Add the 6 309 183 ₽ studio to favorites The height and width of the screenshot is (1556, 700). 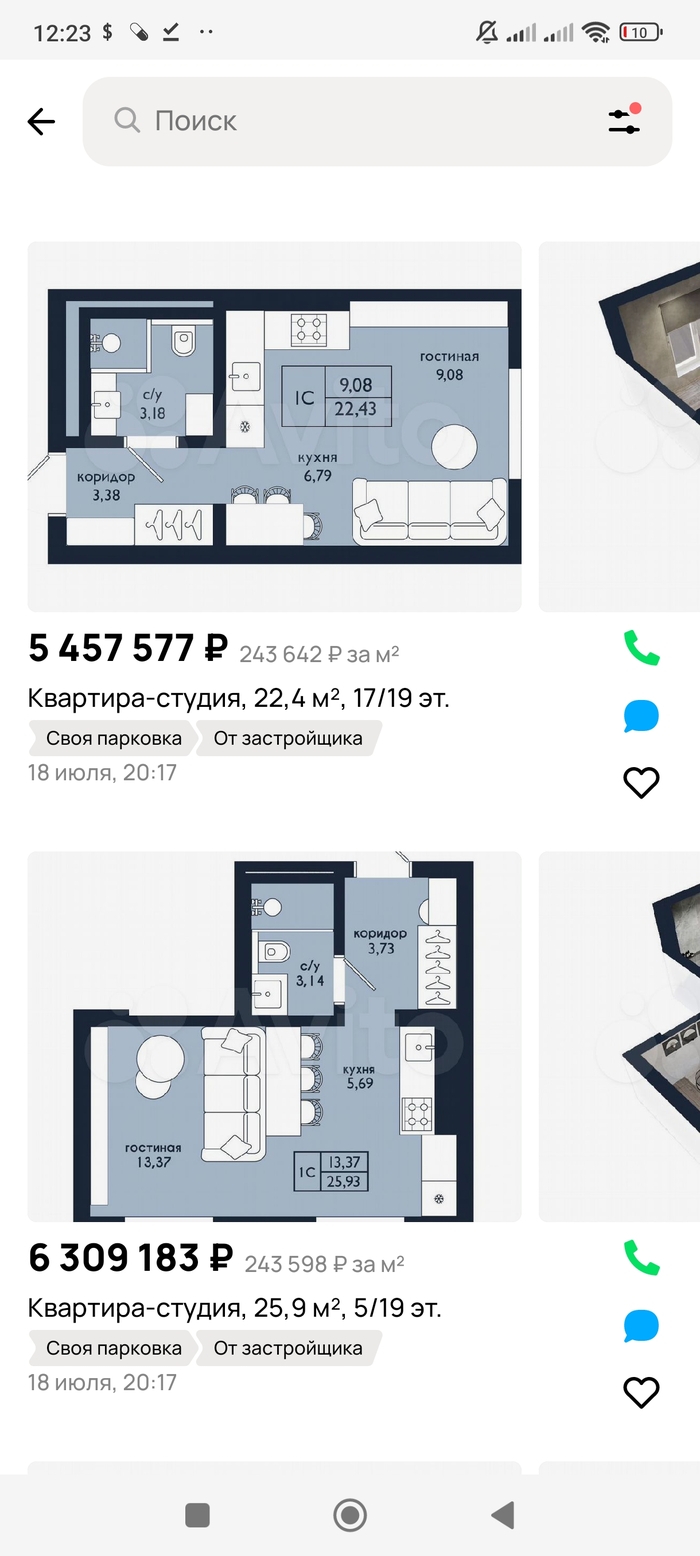641,1392
